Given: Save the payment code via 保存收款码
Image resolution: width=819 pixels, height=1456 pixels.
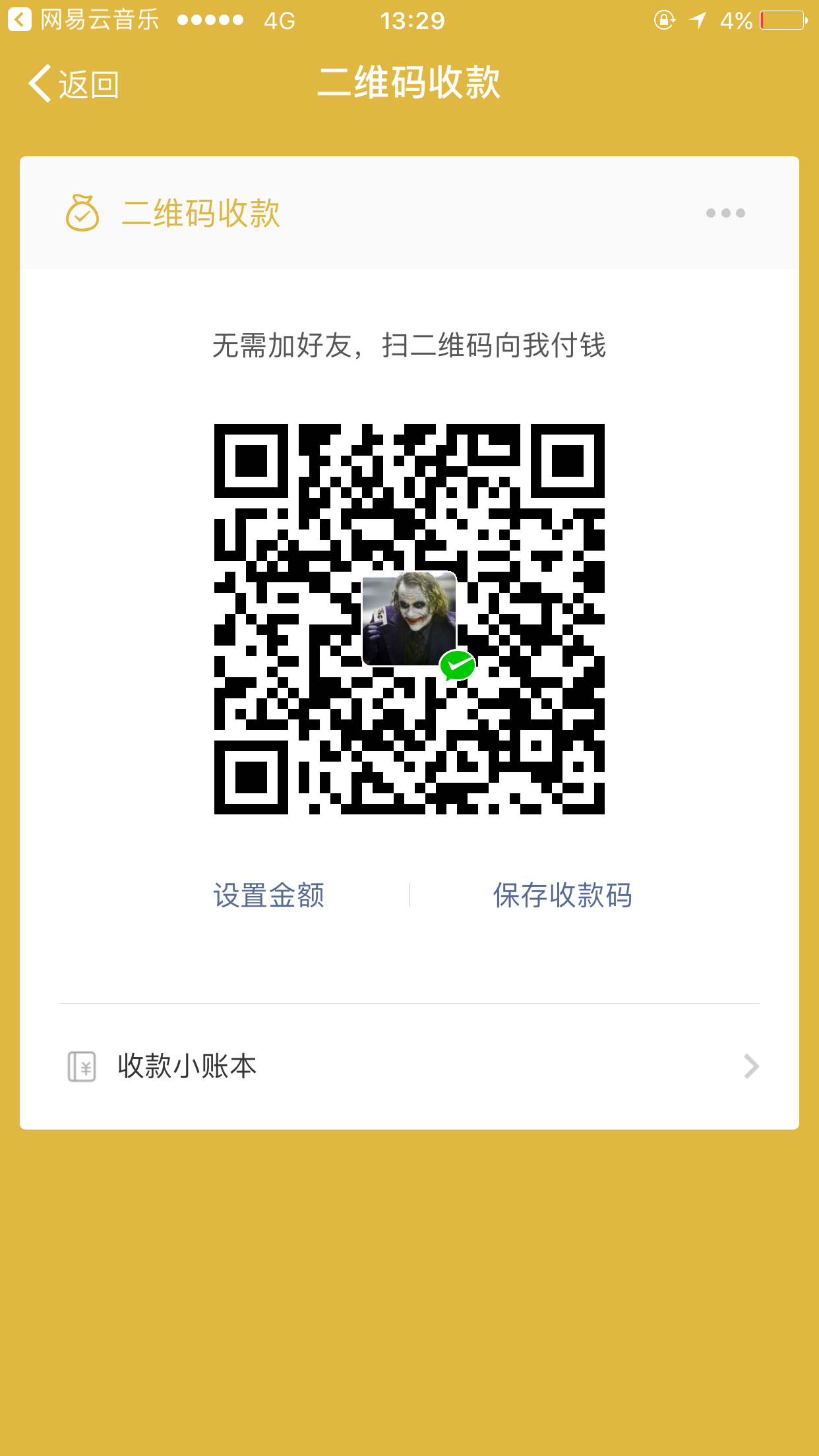Looking at the screenshot, I should (562, 895).
